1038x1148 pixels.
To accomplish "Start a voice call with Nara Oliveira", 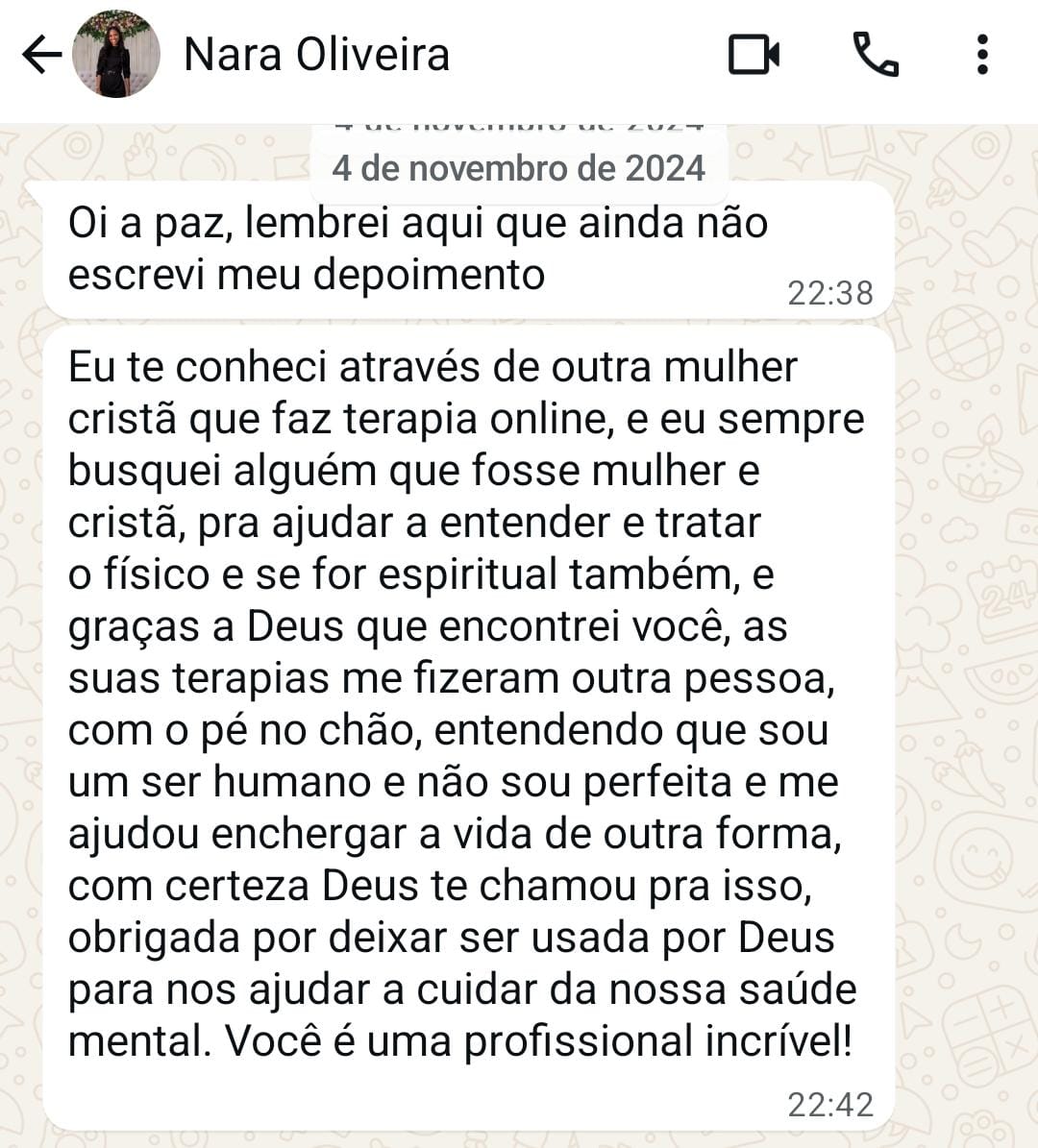I will click(875, 55).
